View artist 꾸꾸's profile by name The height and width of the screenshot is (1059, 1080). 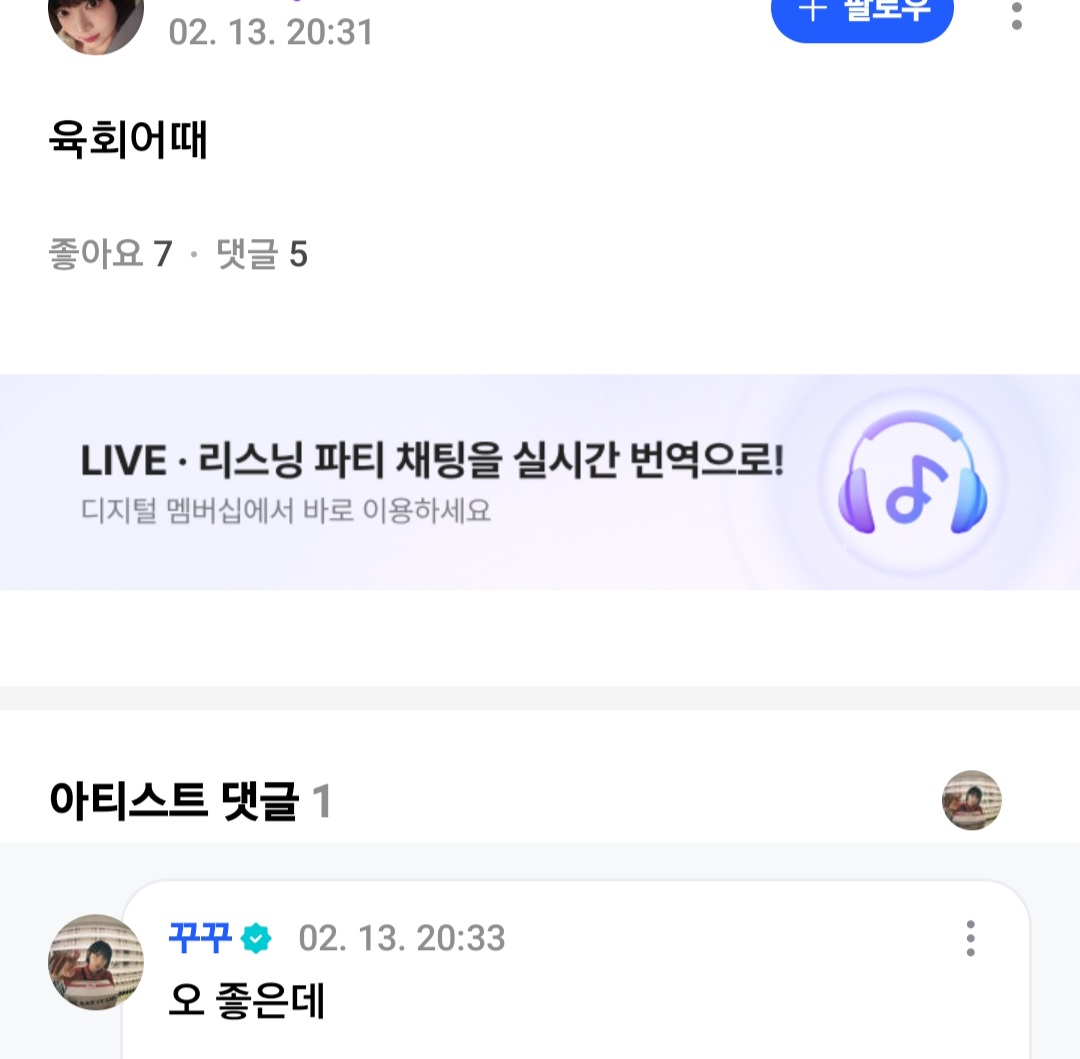point(200,938)
